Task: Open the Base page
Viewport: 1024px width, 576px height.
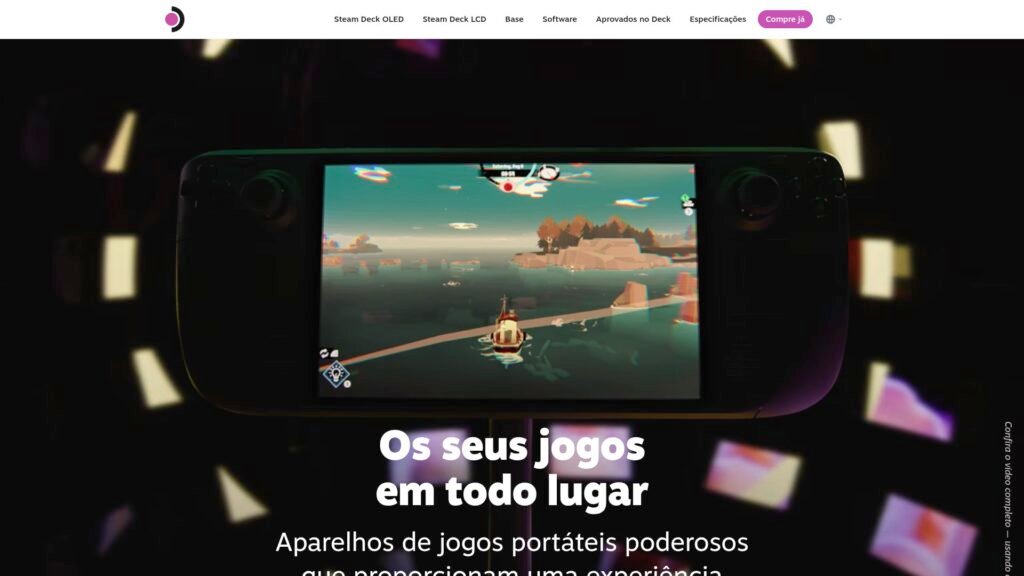Action: (514, 19)
